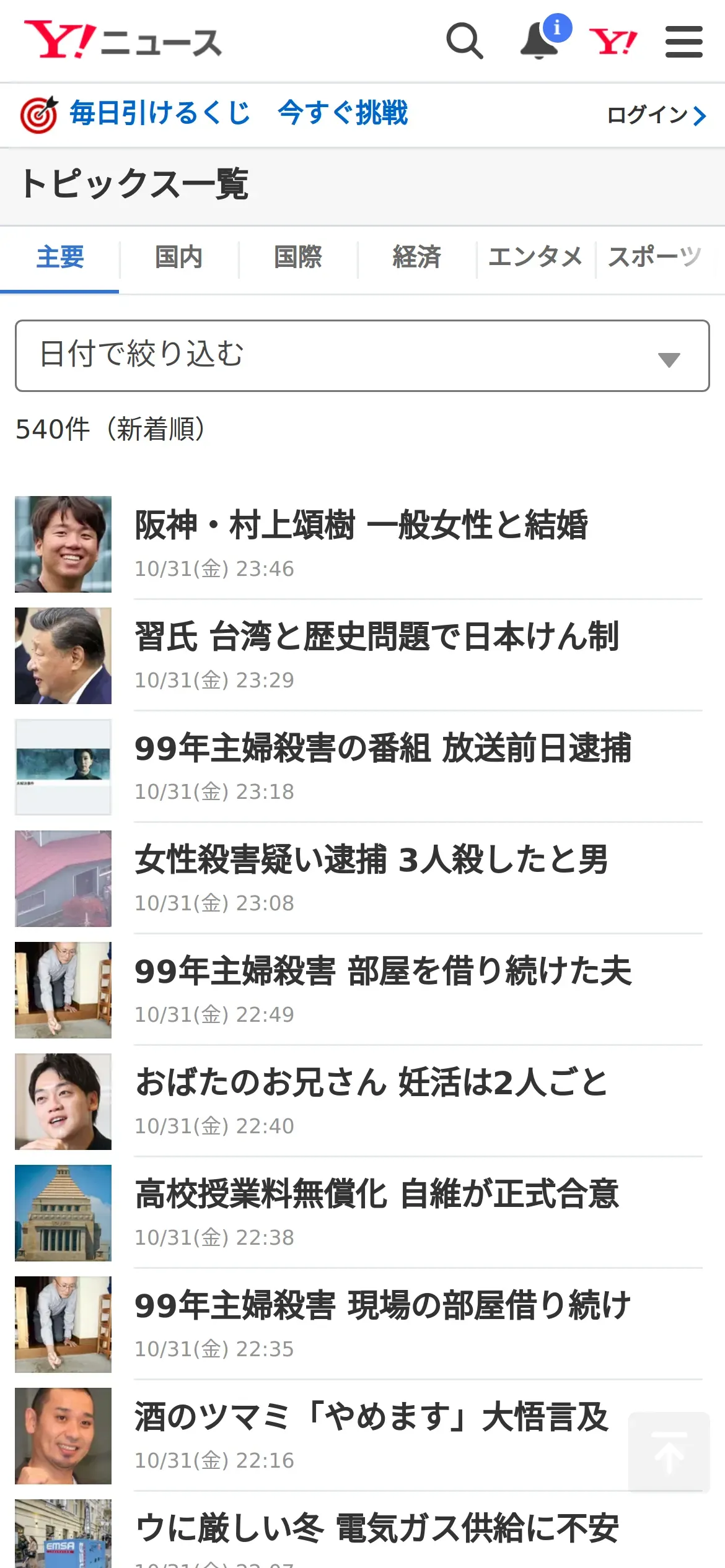725x1568 pixels.
Task: Switch to the エンタメ tab
Action: click(535, 257)
